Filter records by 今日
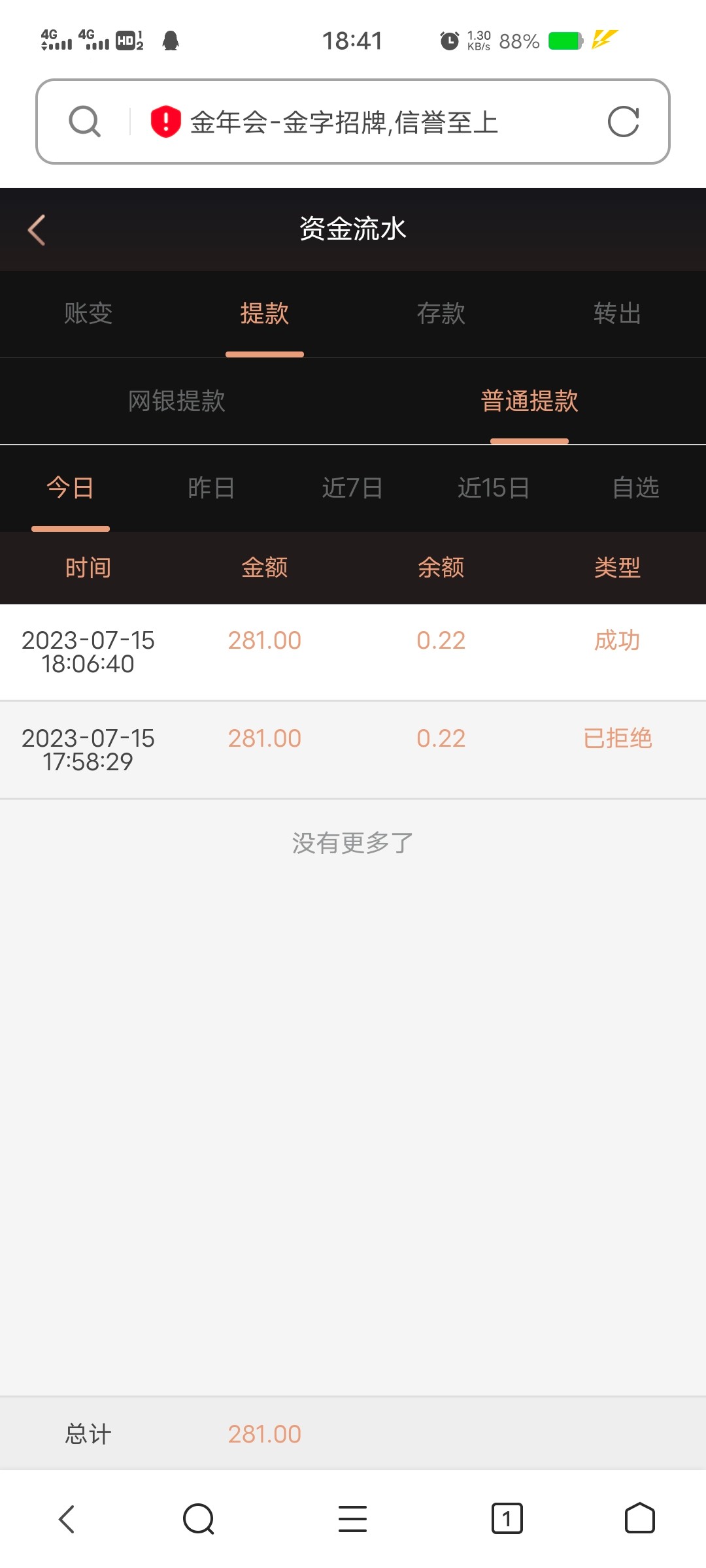 (x=71, y=488)
